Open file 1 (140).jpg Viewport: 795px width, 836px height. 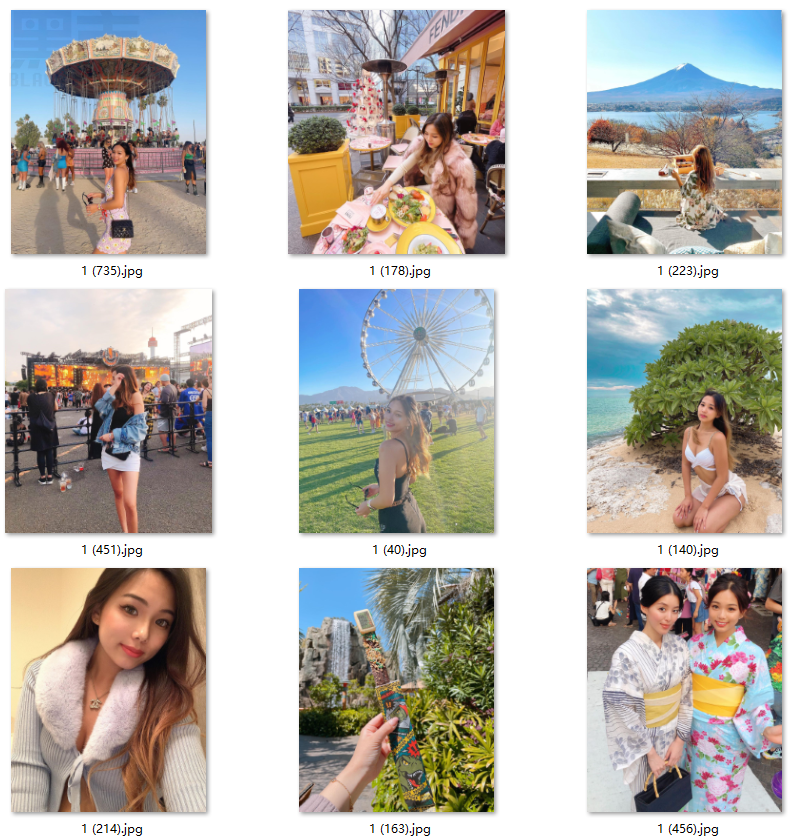684,411
